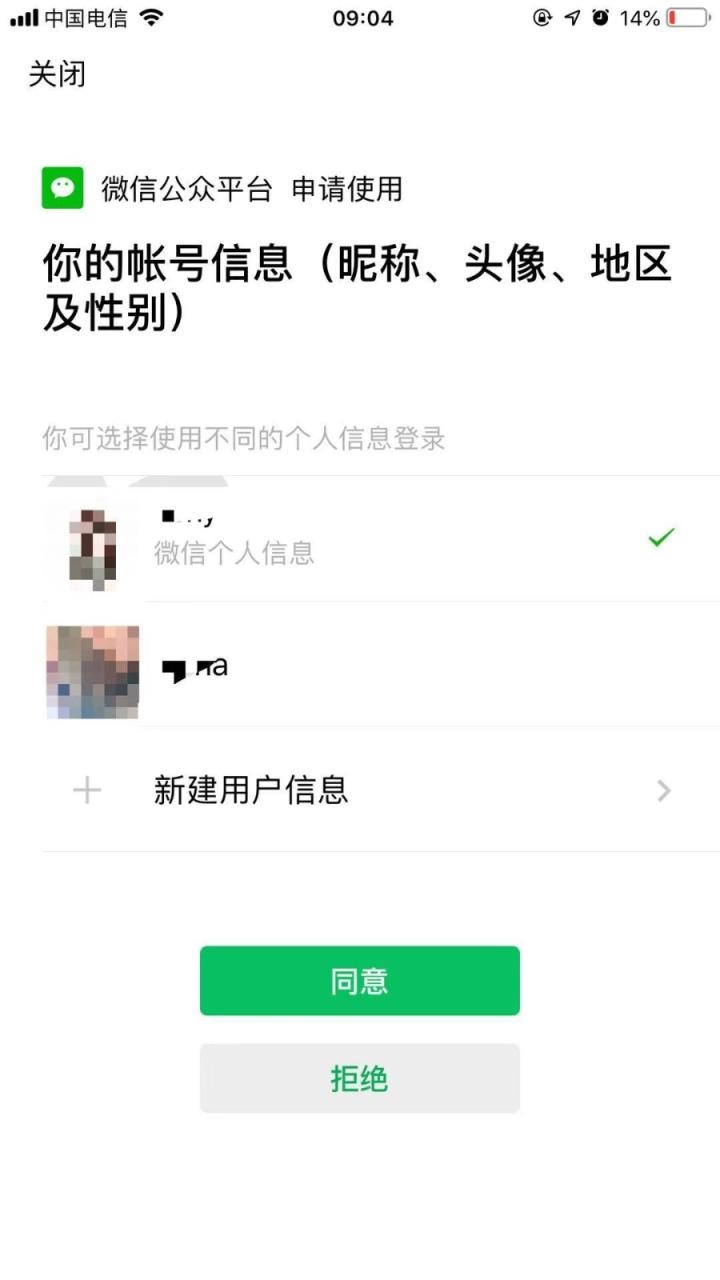Screen dimensions: 720x1280
Task: Click the WeChat official accounts platform green icon
Action: [61, 188]
